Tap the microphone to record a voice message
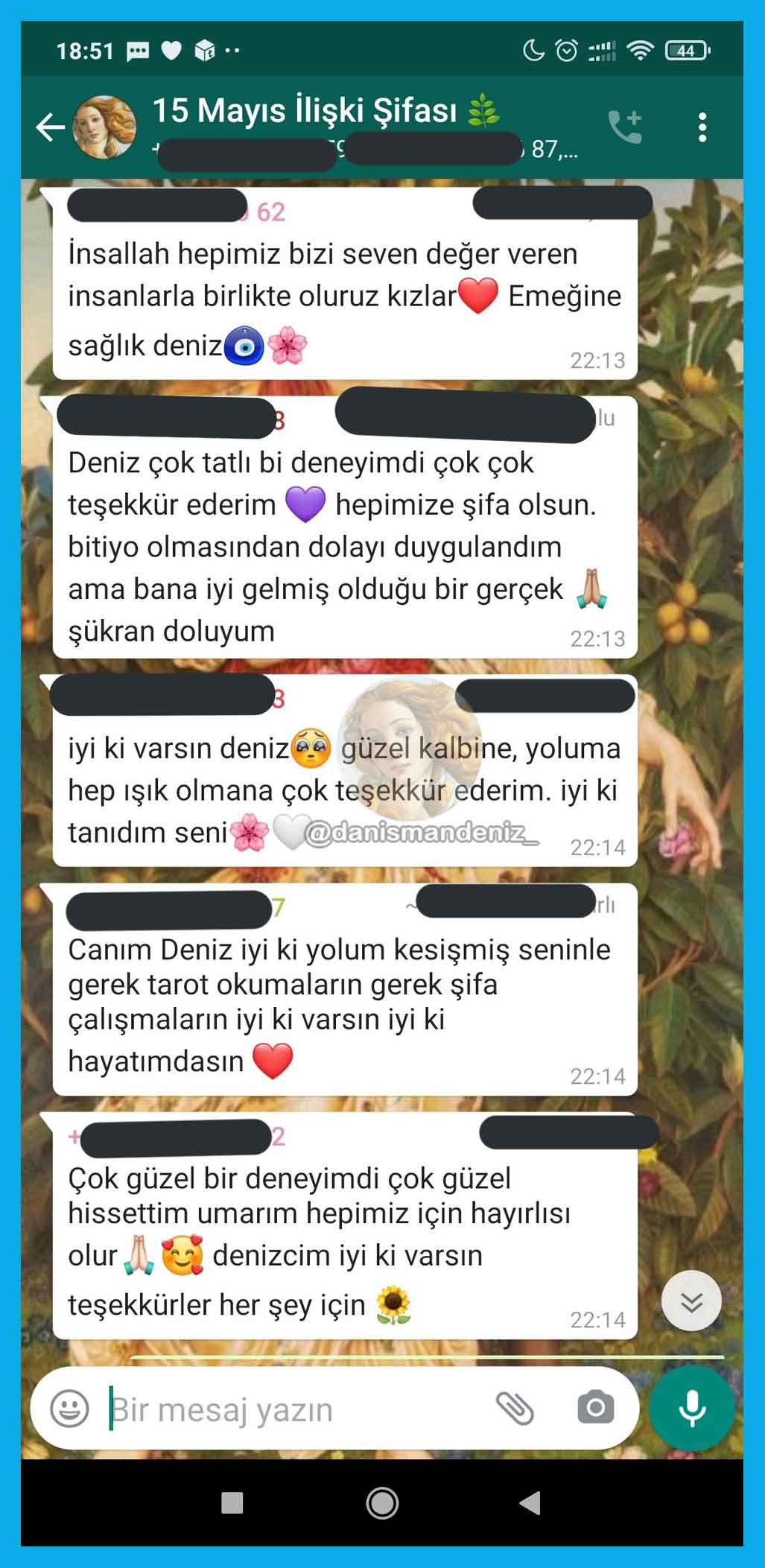This screenshot has width=765, height=1568. tap(691, 1408)
